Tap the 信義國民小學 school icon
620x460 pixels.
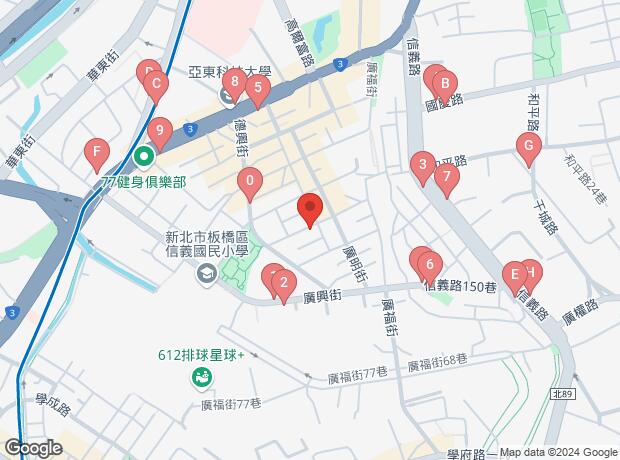(x=207, y=274)
